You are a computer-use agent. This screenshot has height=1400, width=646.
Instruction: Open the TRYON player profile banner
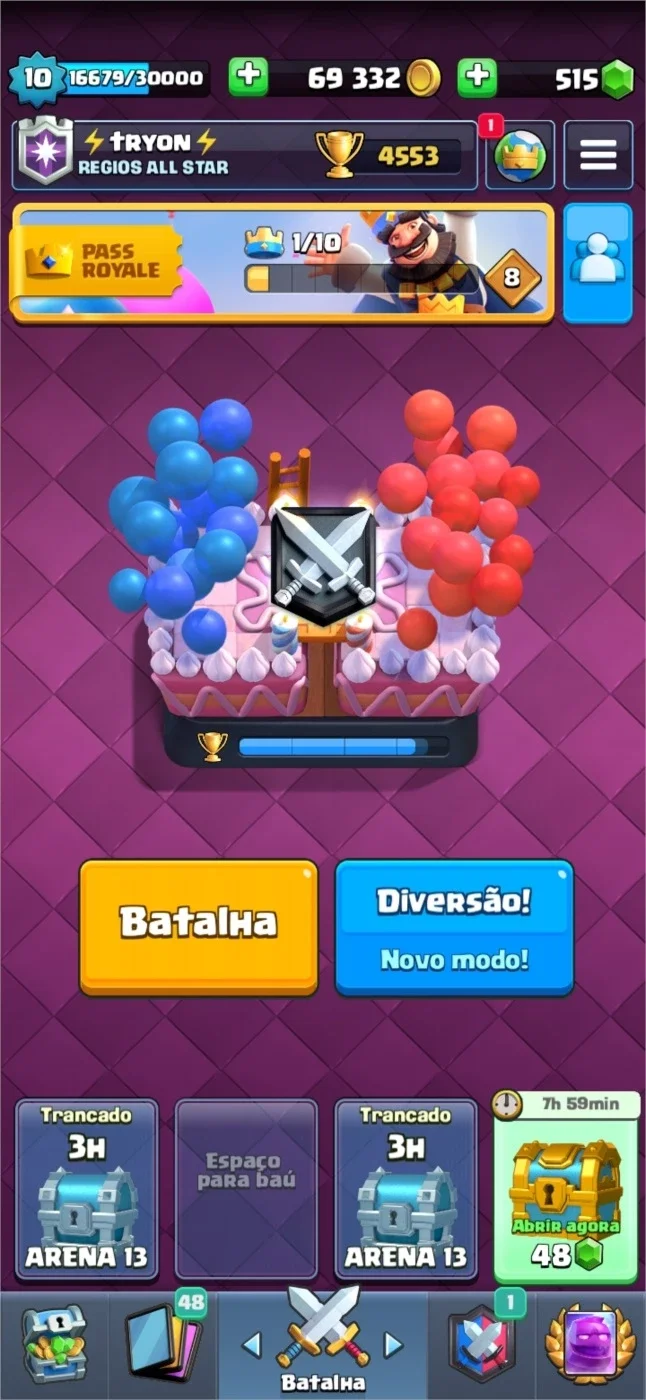pos(244,155)
